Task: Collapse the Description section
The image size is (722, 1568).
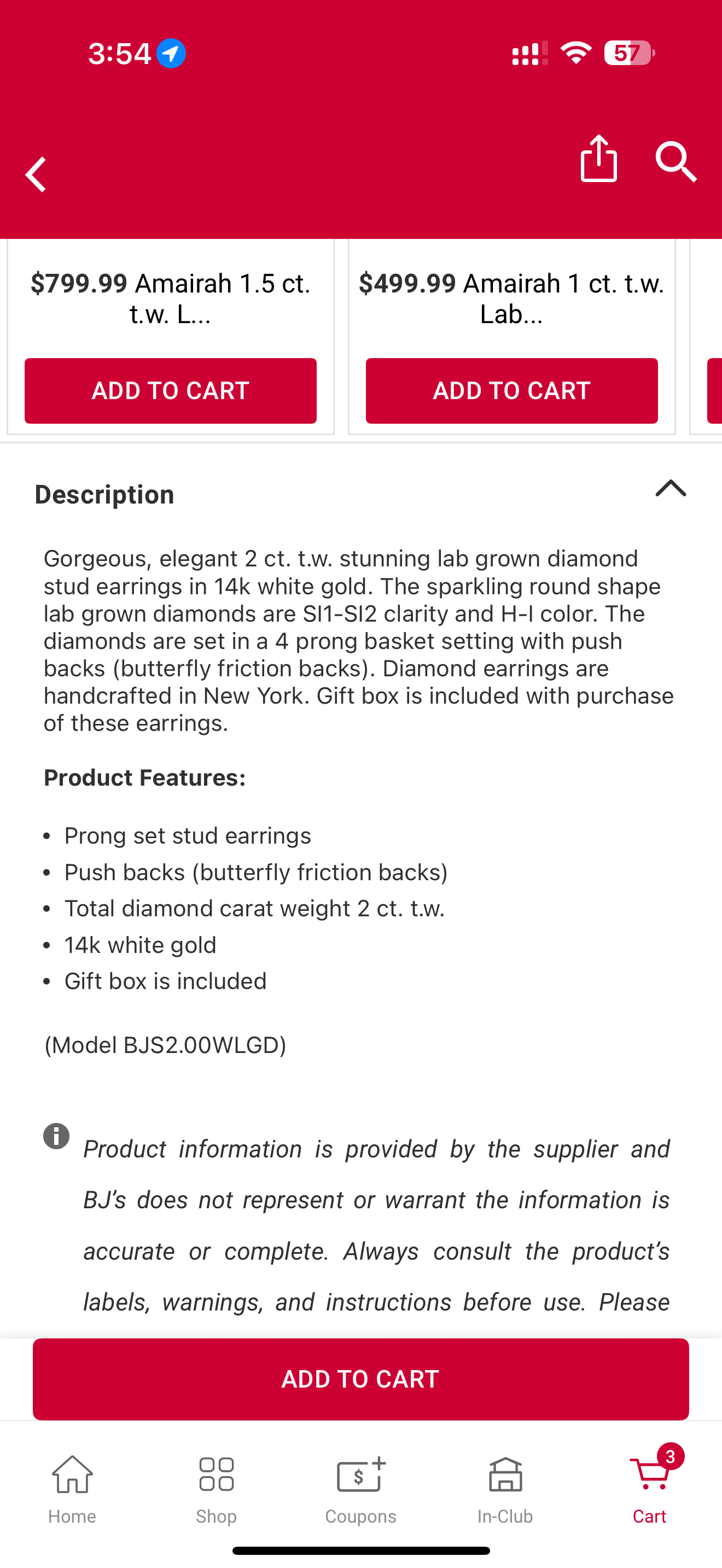Action: 670,489
